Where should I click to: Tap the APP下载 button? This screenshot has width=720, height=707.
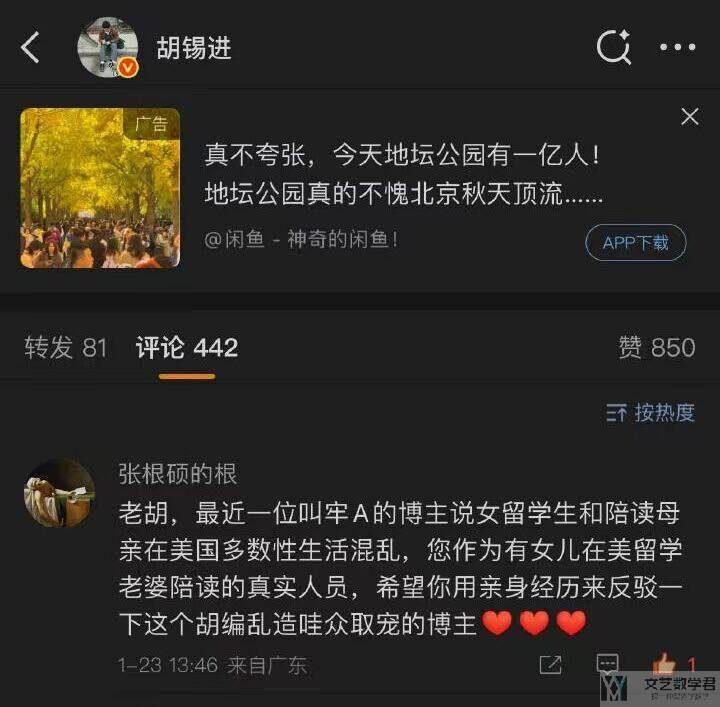[x=635, y=243]
